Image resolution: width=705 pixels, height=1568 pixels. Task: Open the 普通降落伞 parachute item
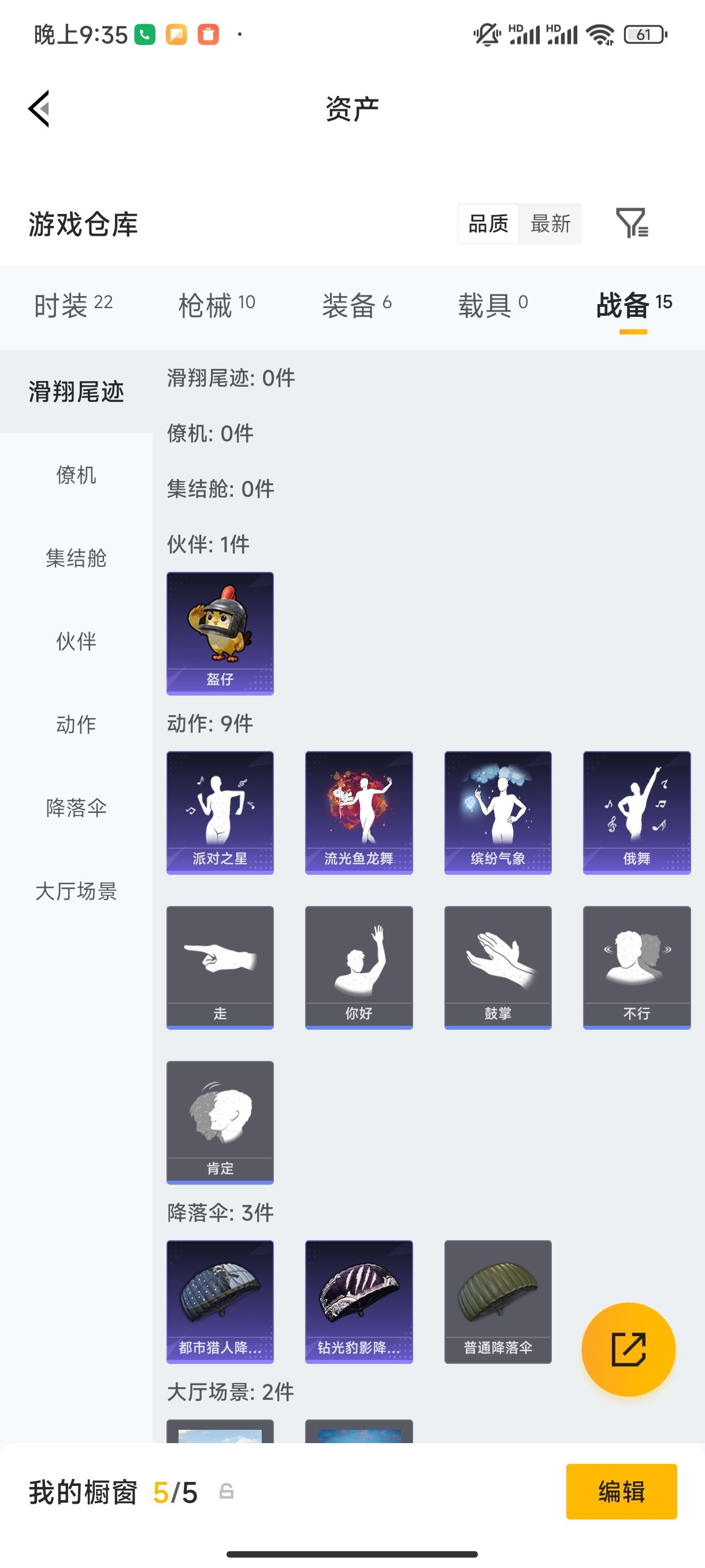(498, 1303)
